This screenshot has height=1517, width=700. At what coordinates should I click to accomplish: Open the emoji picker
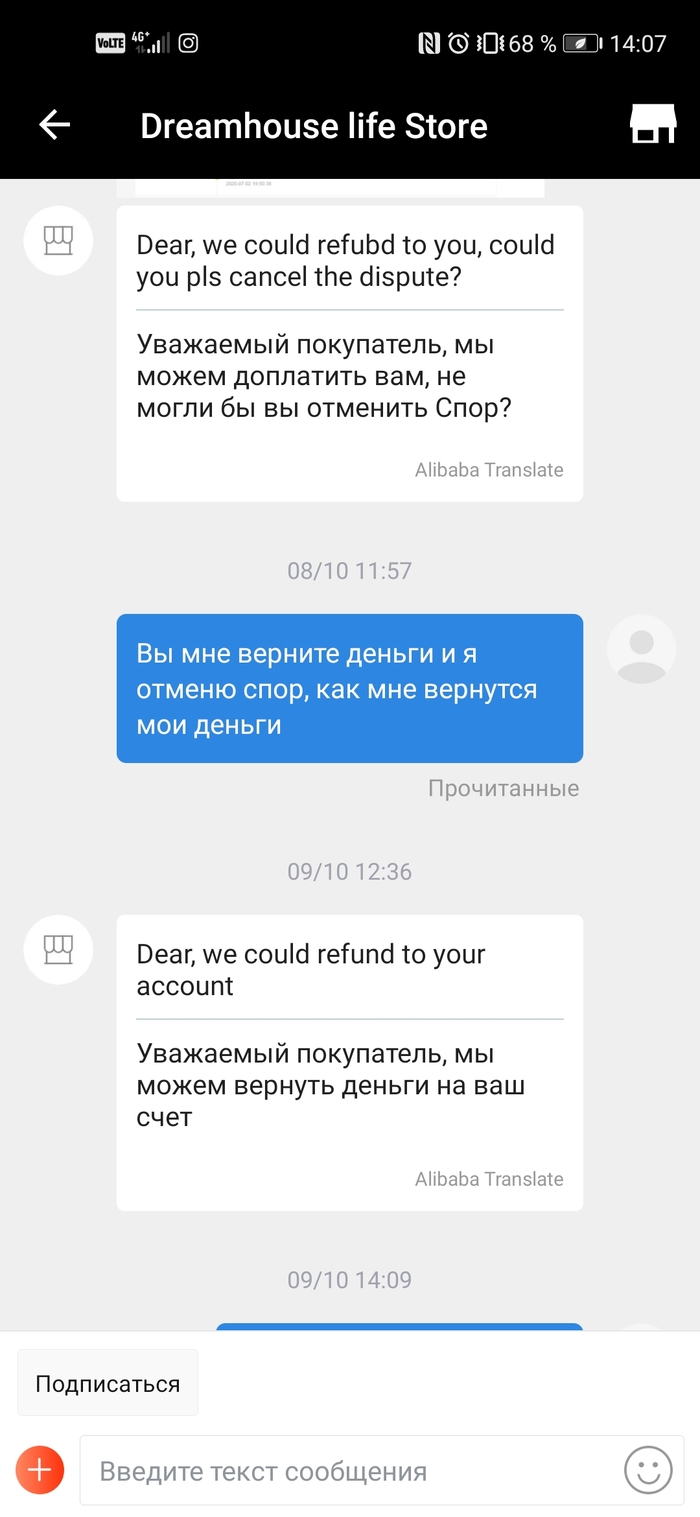pyautogui.click(x=648, y=1471)
